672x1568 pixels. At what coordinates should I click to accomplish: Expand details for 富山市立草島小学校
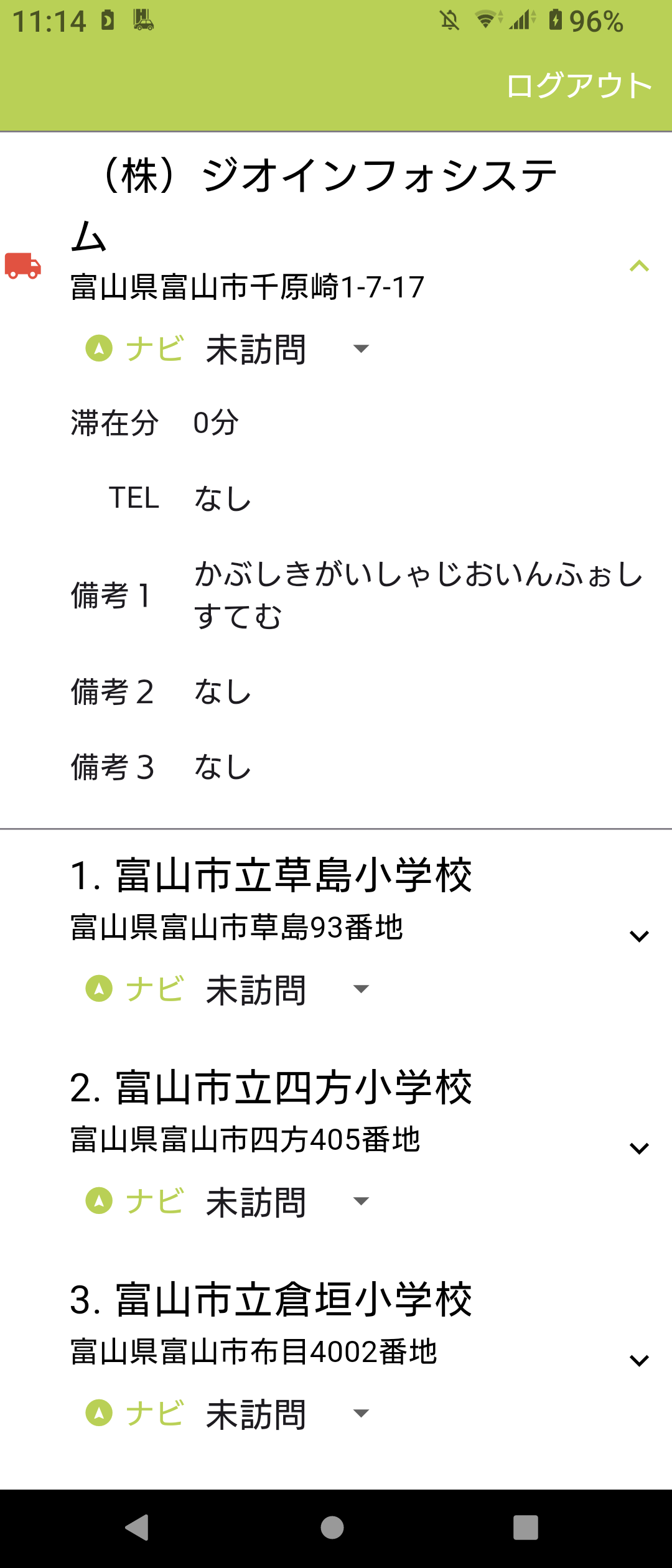click(x=639, y=936)
